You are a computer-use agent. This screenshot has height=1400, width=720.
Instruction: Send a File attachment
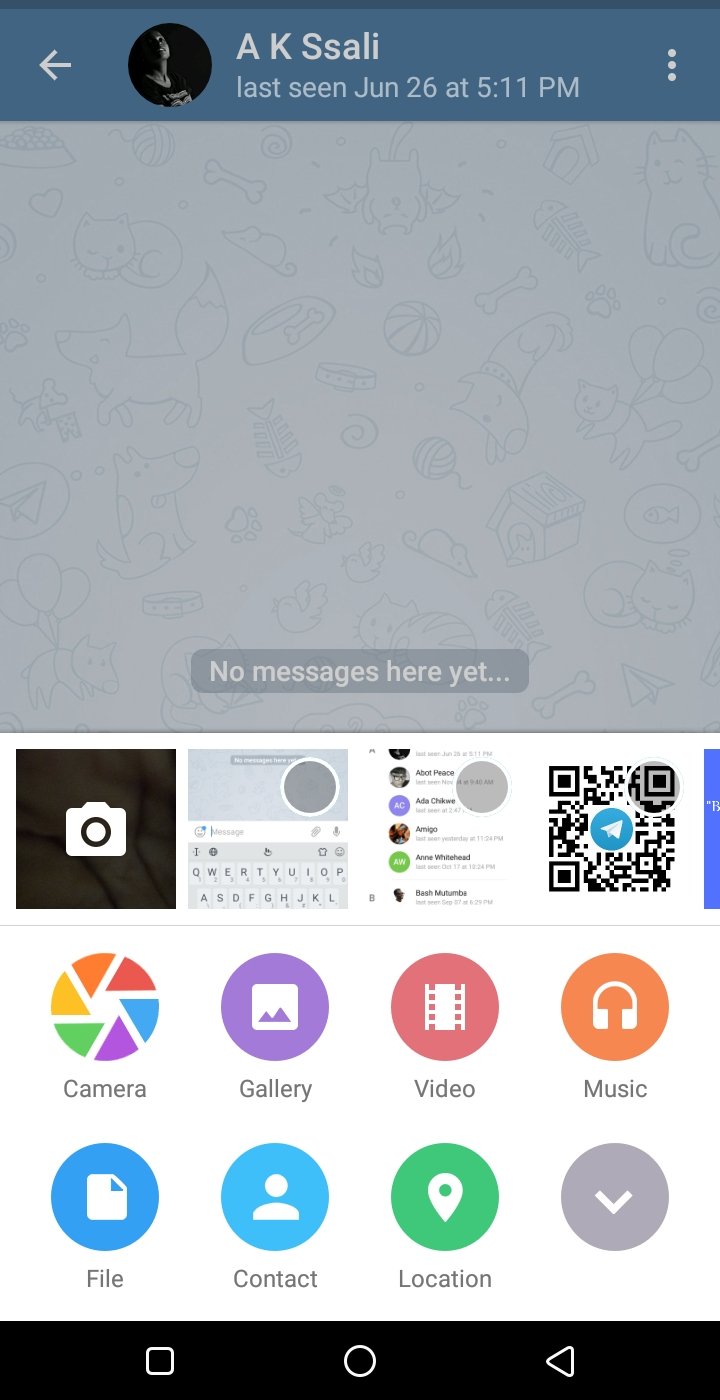click(105, 1197)
